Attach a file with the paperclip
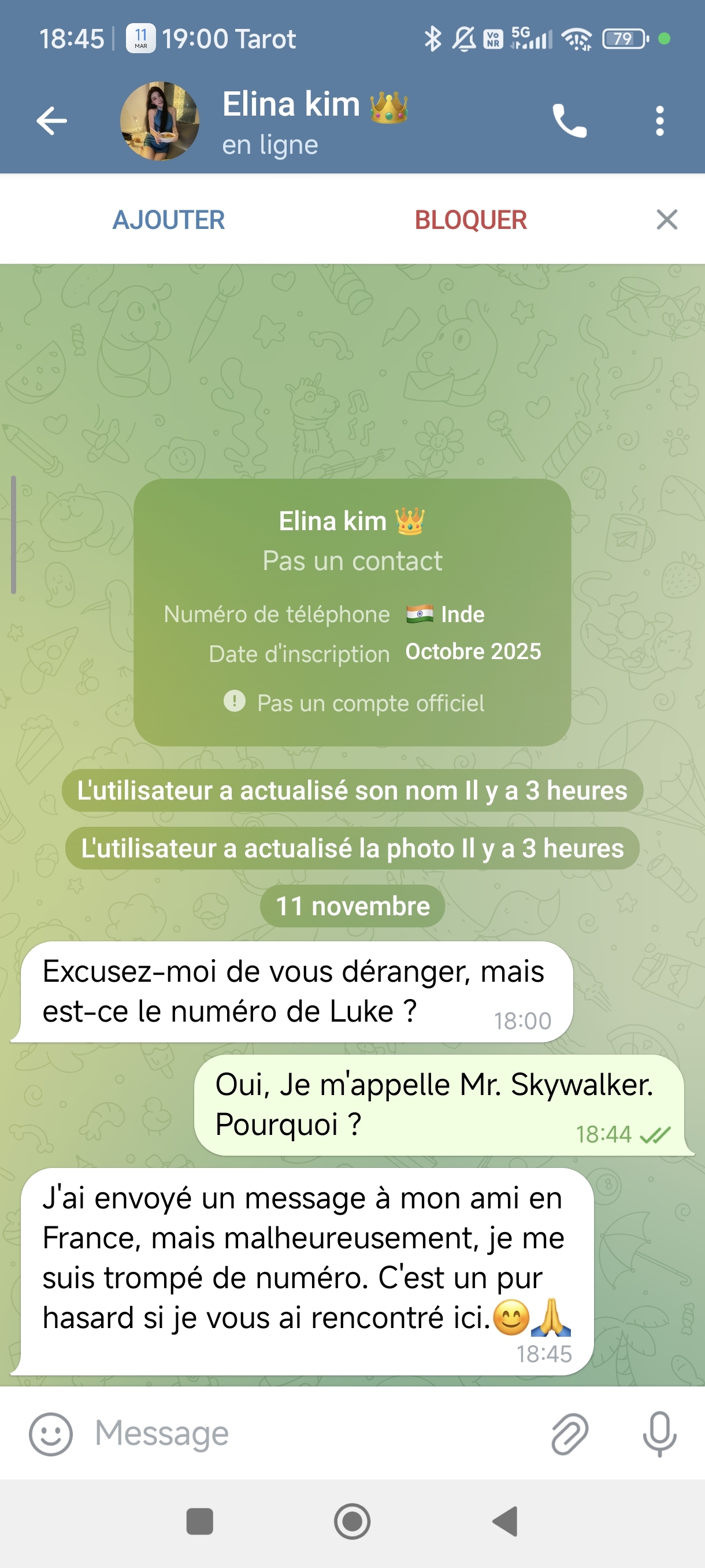The width and height of the screenshot is (705, 1568). (x=569, y=1433)
